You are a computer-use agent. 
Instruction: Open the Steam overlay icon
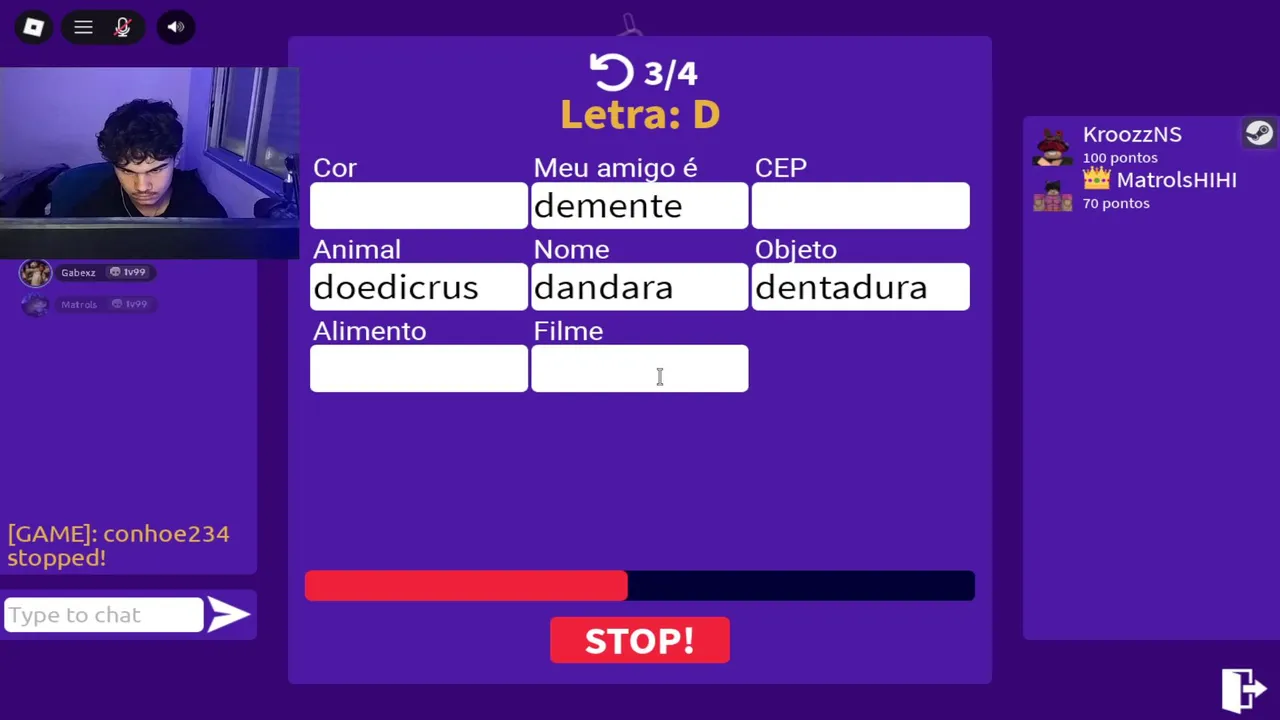[1259, 133]
